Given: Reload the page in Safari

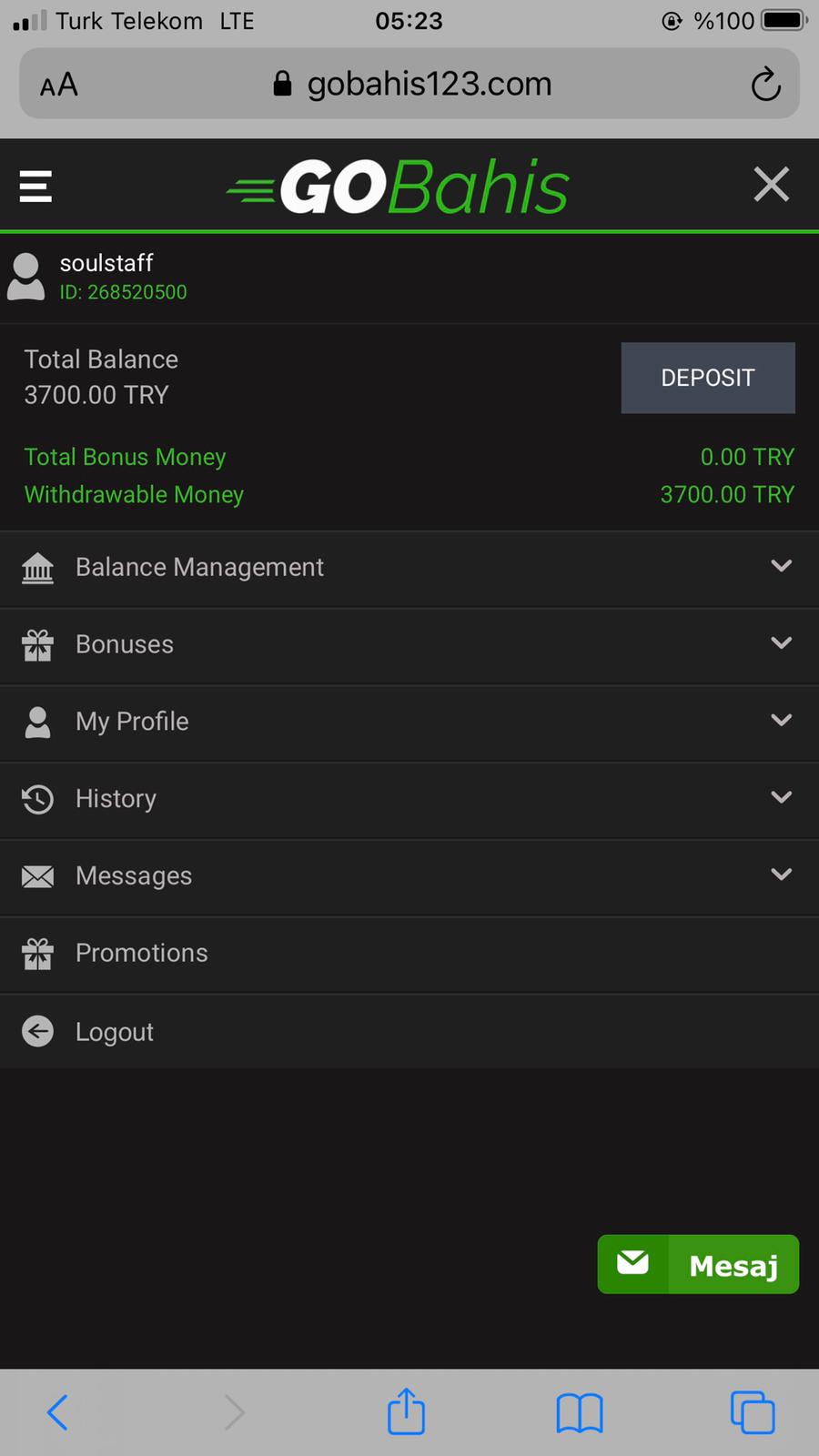Looking at the screenshot, I should point(765,85).
